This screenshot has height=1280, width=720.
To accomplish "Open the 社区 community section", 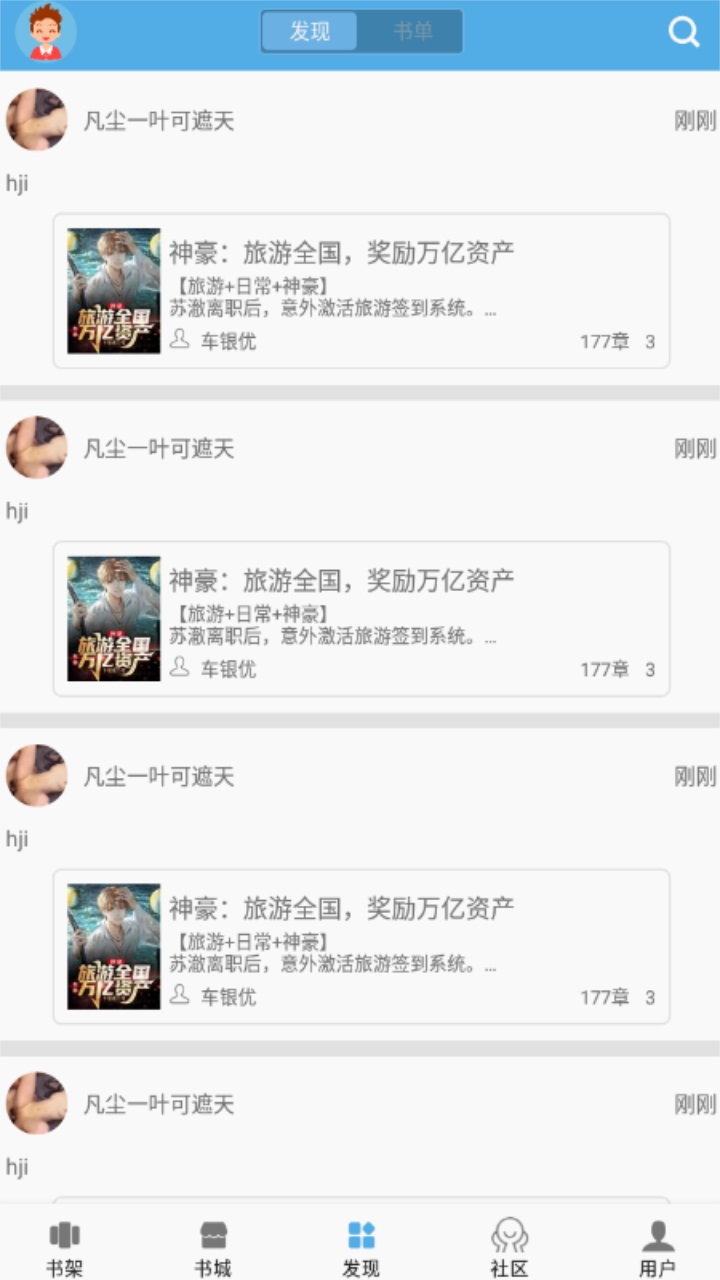I will pyautogui.click(x=508, y=1243).
